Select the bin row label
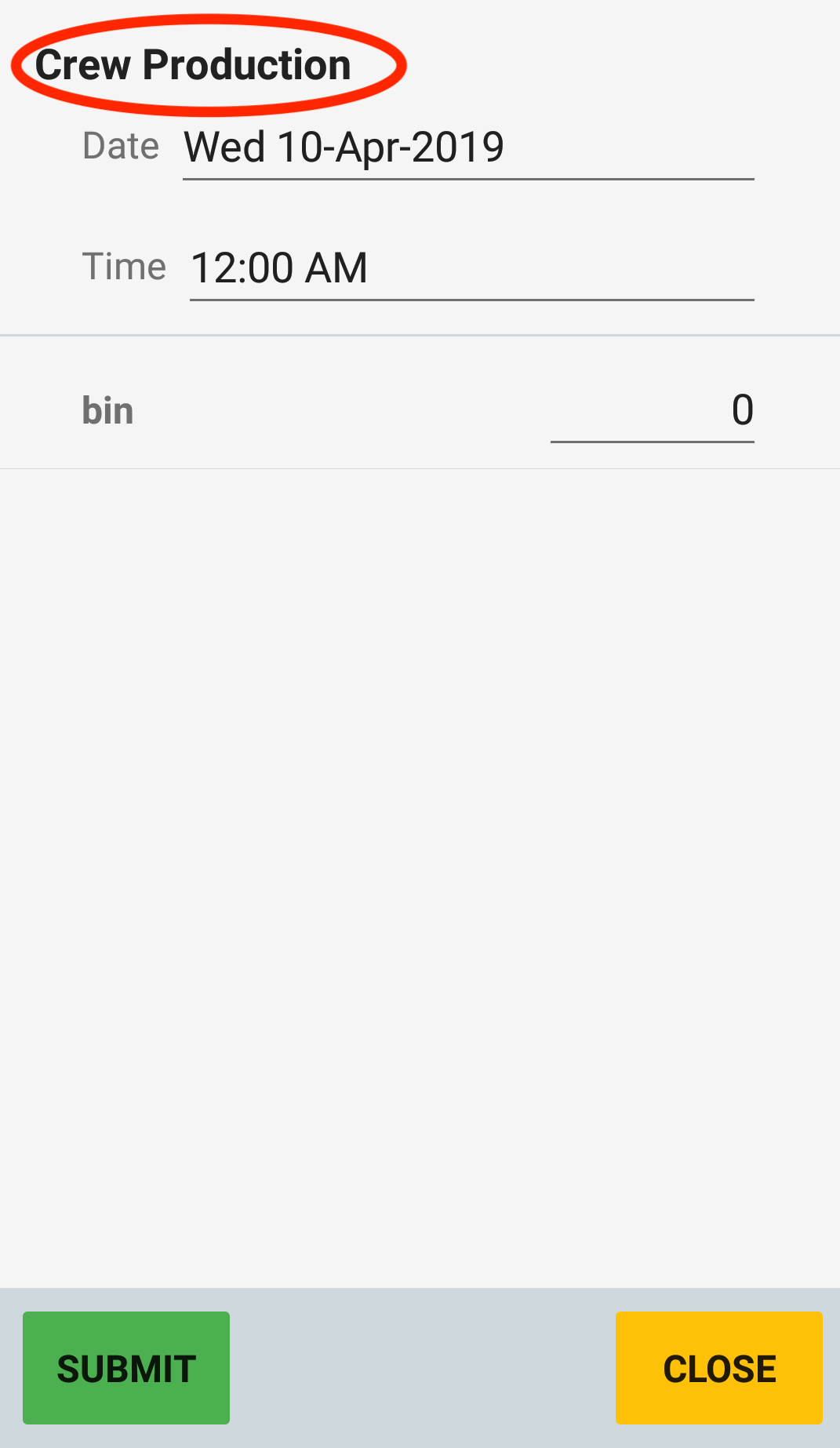 click(107, 409)
